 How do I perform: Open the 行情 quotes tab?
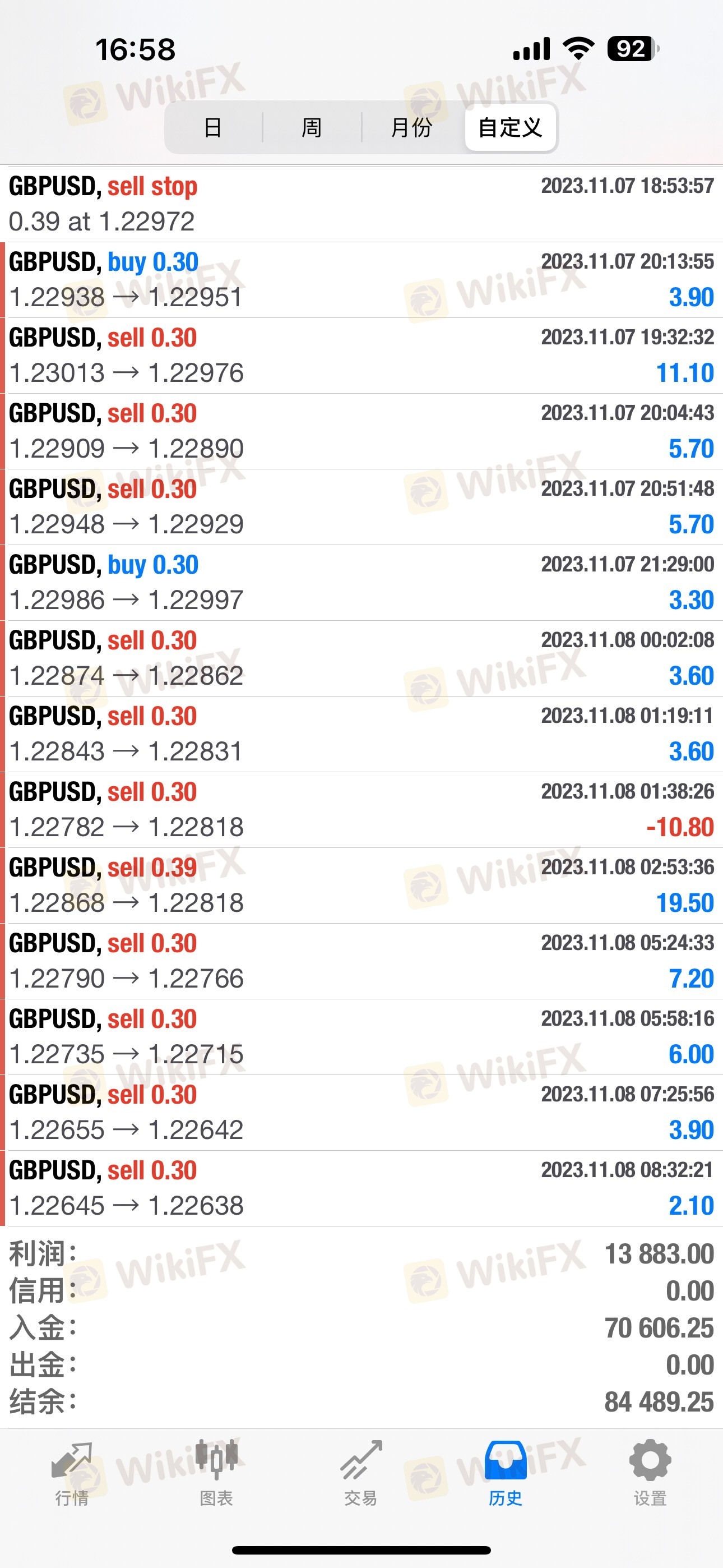[72, 1472]
